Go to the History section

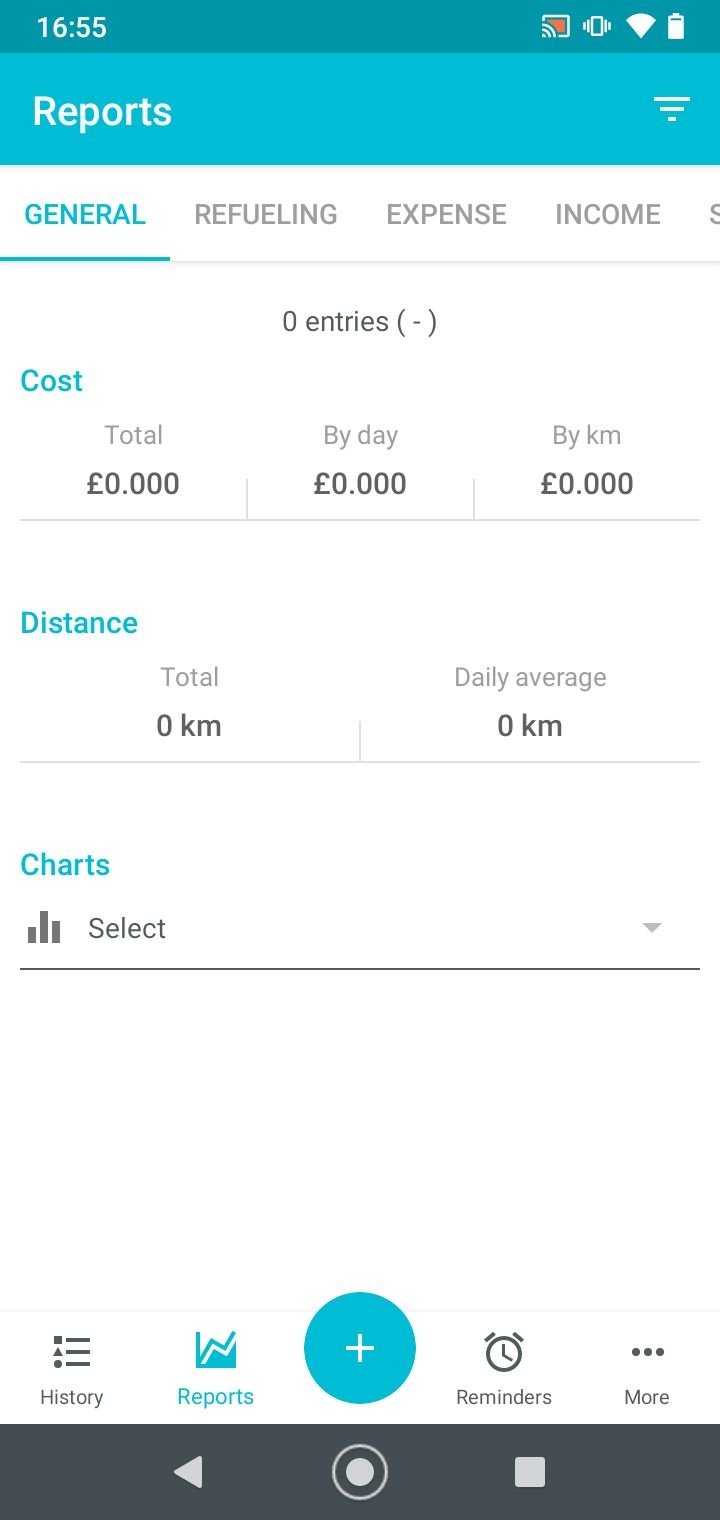pyautogui.click(x=72, y=1368)
